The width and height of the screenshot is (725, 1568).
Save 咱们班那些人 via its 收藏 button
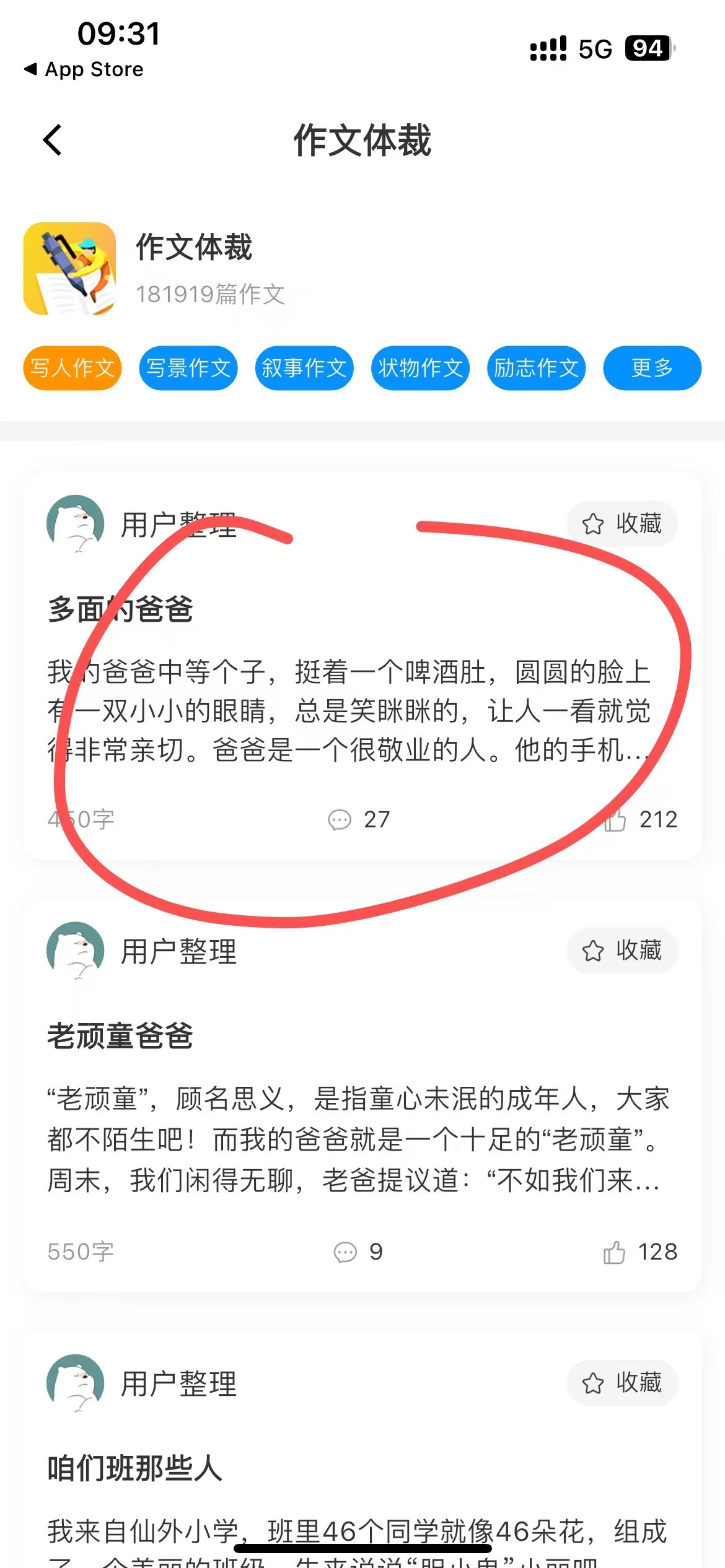pyautogui.click(x=622, y=1383)
